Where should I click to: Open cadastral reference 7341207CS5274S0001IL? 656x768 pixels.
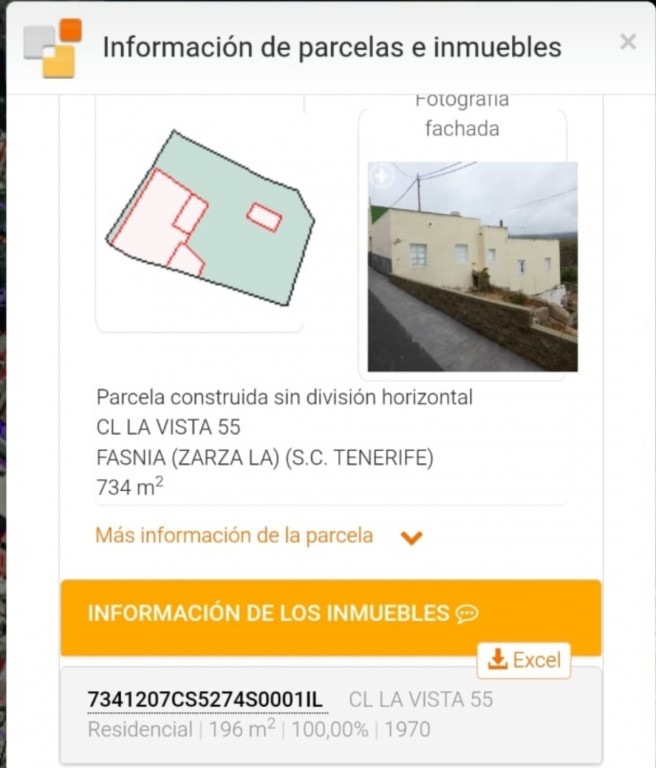click(207, 699)
